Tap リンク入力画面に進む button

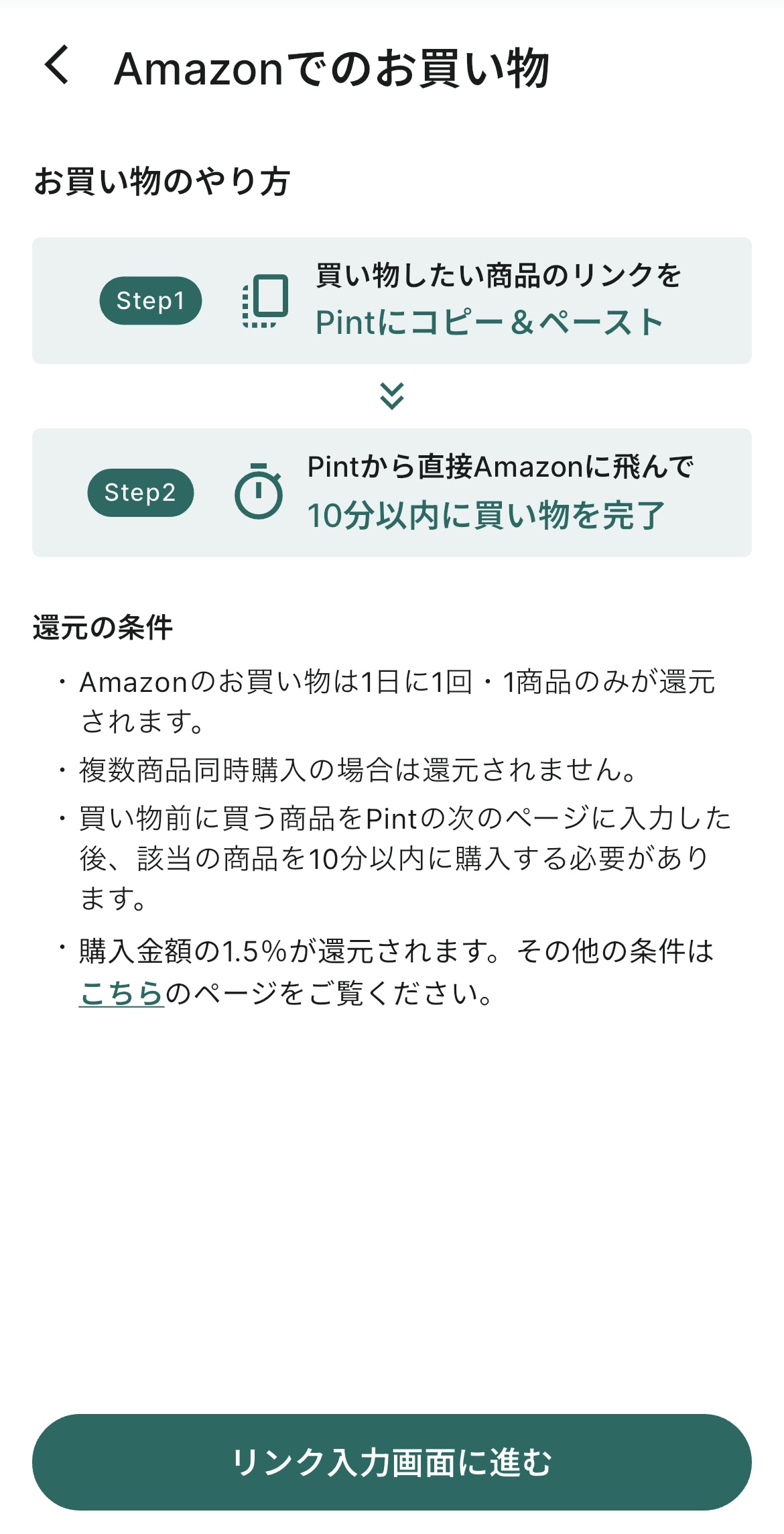point(392,1462)
